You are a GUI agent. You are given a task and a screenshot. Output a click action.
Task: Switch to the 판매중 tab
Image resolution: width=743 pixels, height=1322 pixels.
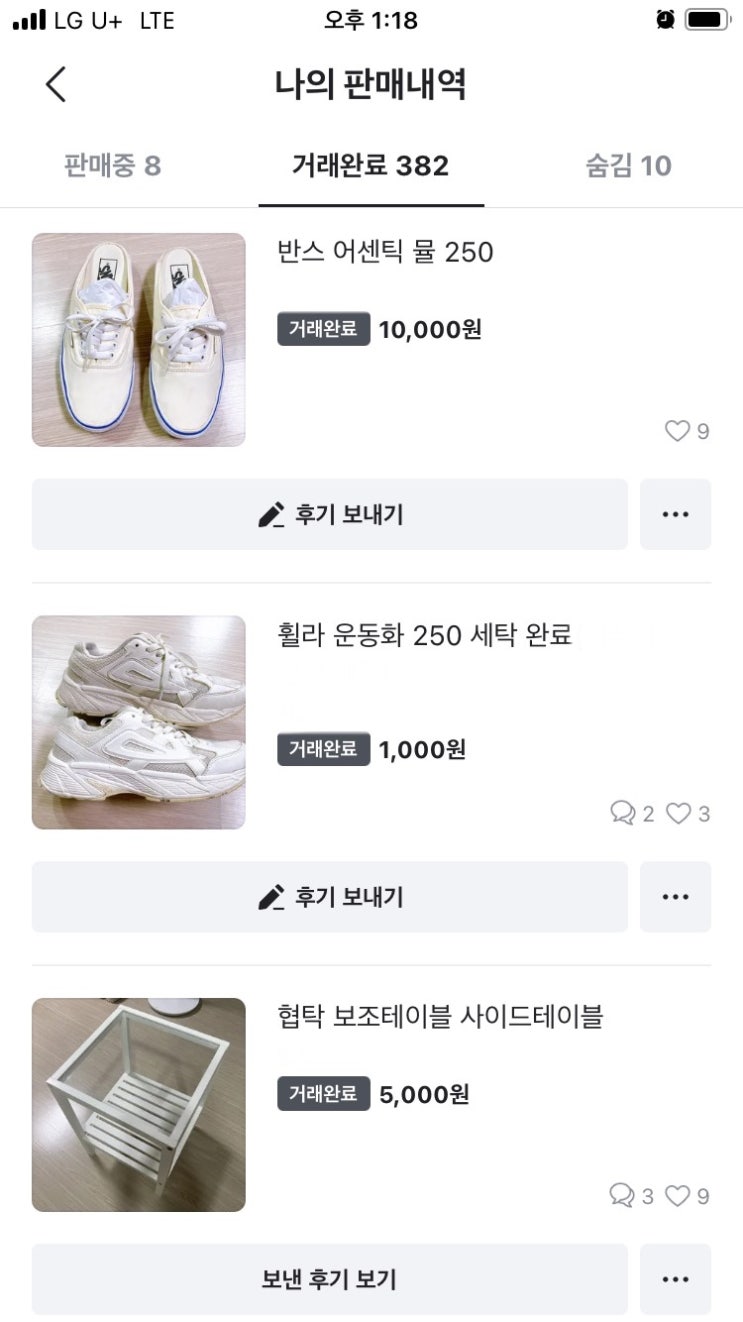(112, 166)
